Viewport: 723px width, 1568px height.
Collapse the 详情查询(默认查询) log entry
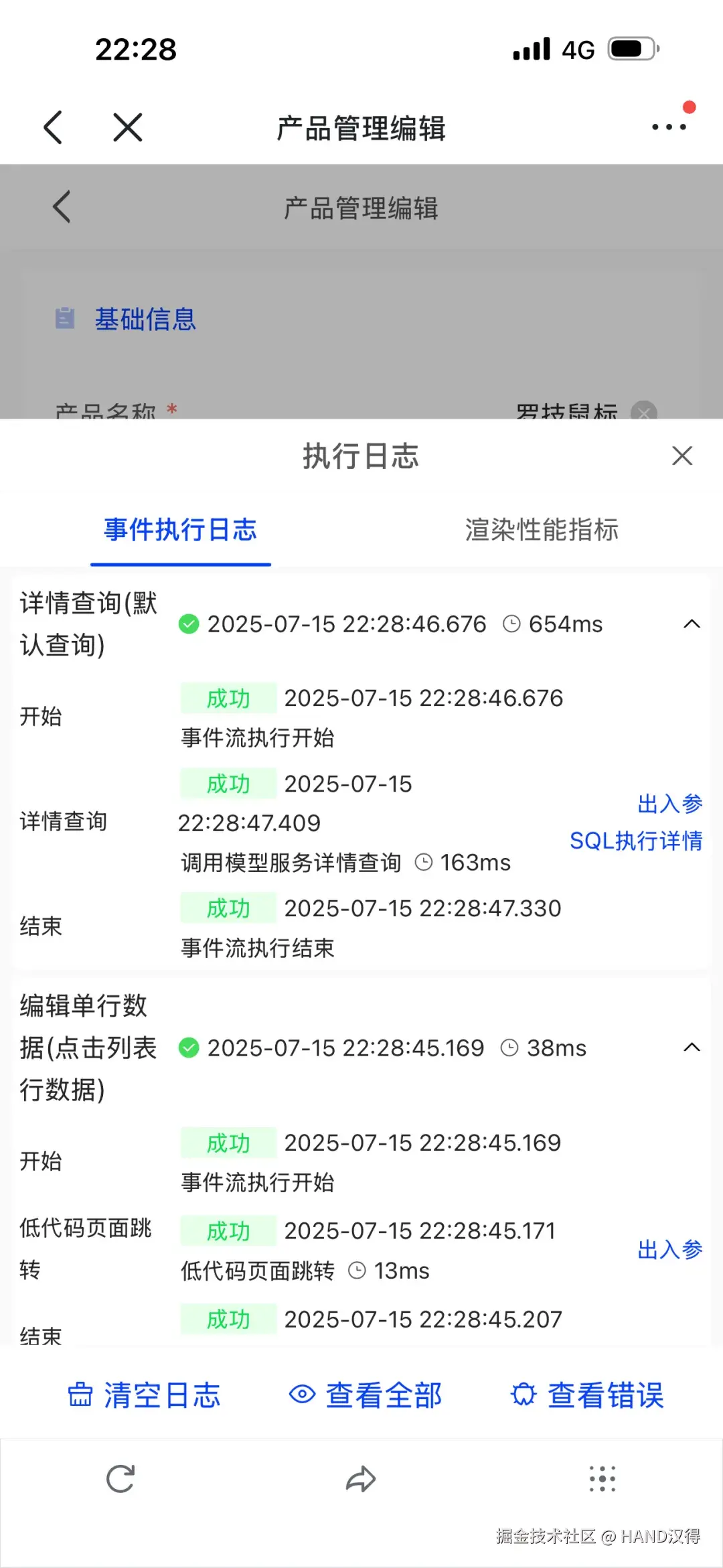click(691, 624)
